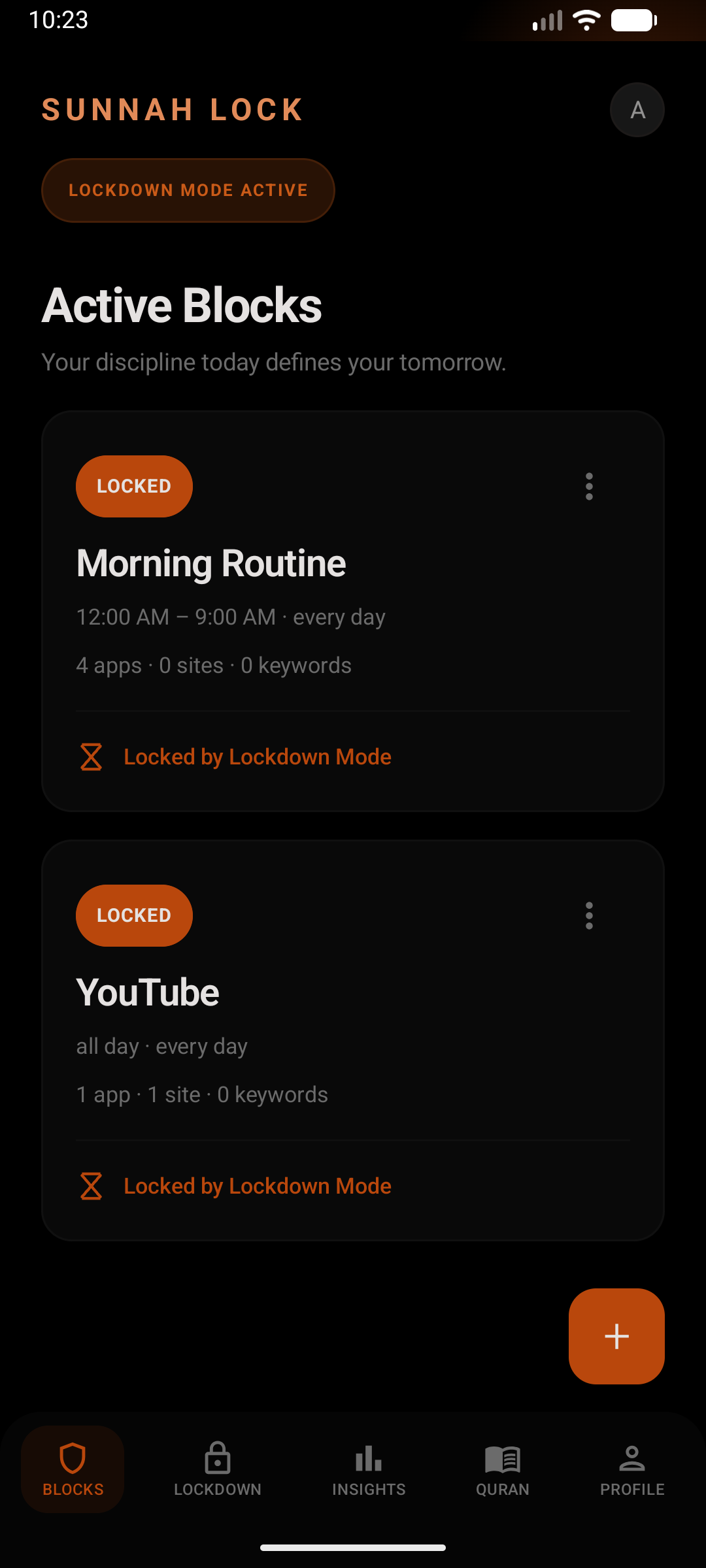This screenshot has height=1568, width=706.
Task: Open the profile avatar labeled A
Action: [637, 110]
